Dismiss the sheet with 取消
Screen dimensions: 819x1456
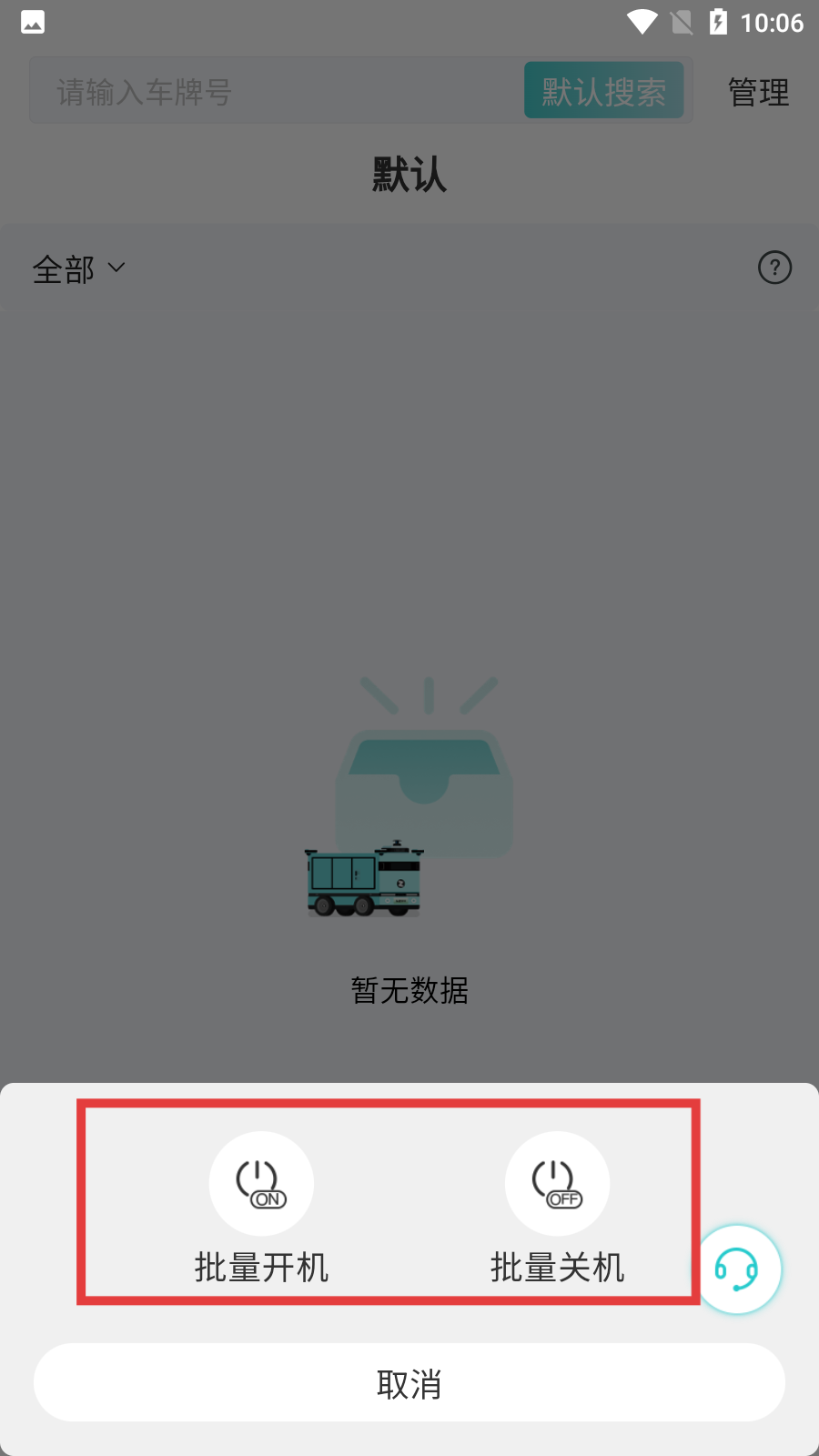tap(409, 1383)
